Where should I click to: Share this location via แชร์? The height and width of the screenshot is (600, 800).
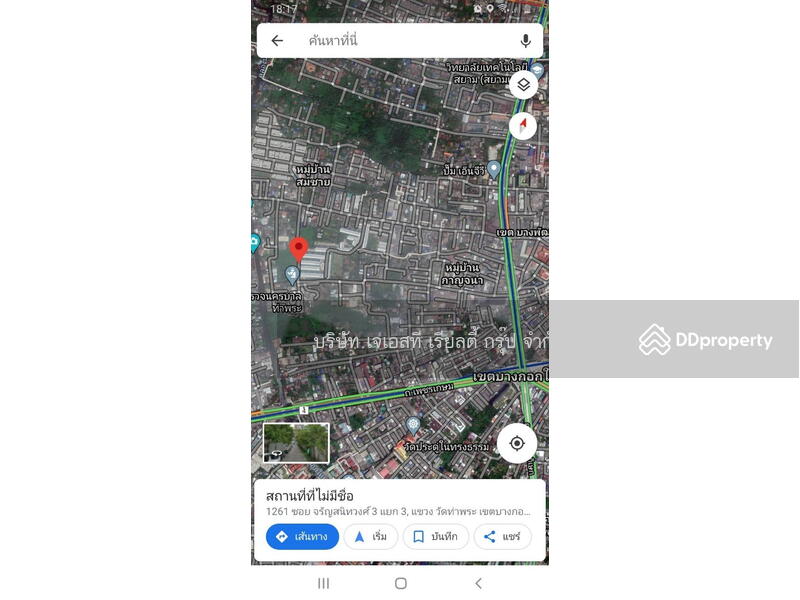[502, 537]
